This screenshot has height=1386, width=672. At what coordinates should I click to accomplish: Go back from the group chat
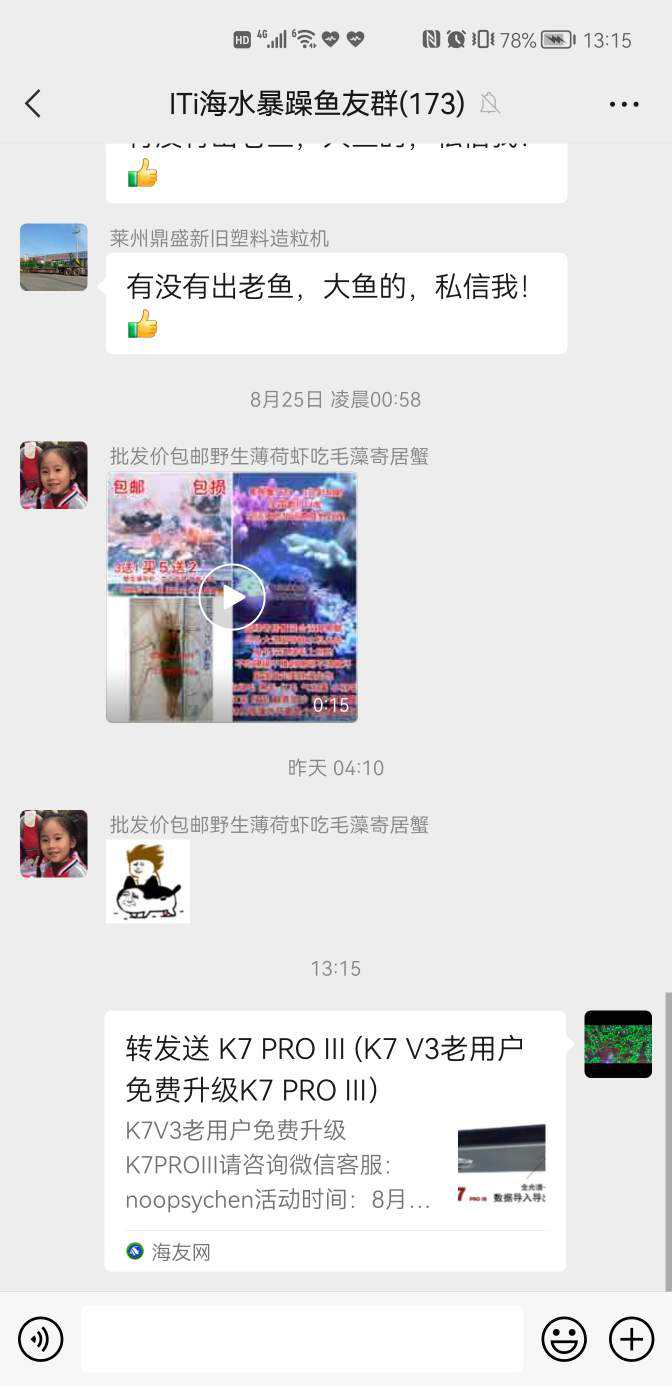point(33,103)
